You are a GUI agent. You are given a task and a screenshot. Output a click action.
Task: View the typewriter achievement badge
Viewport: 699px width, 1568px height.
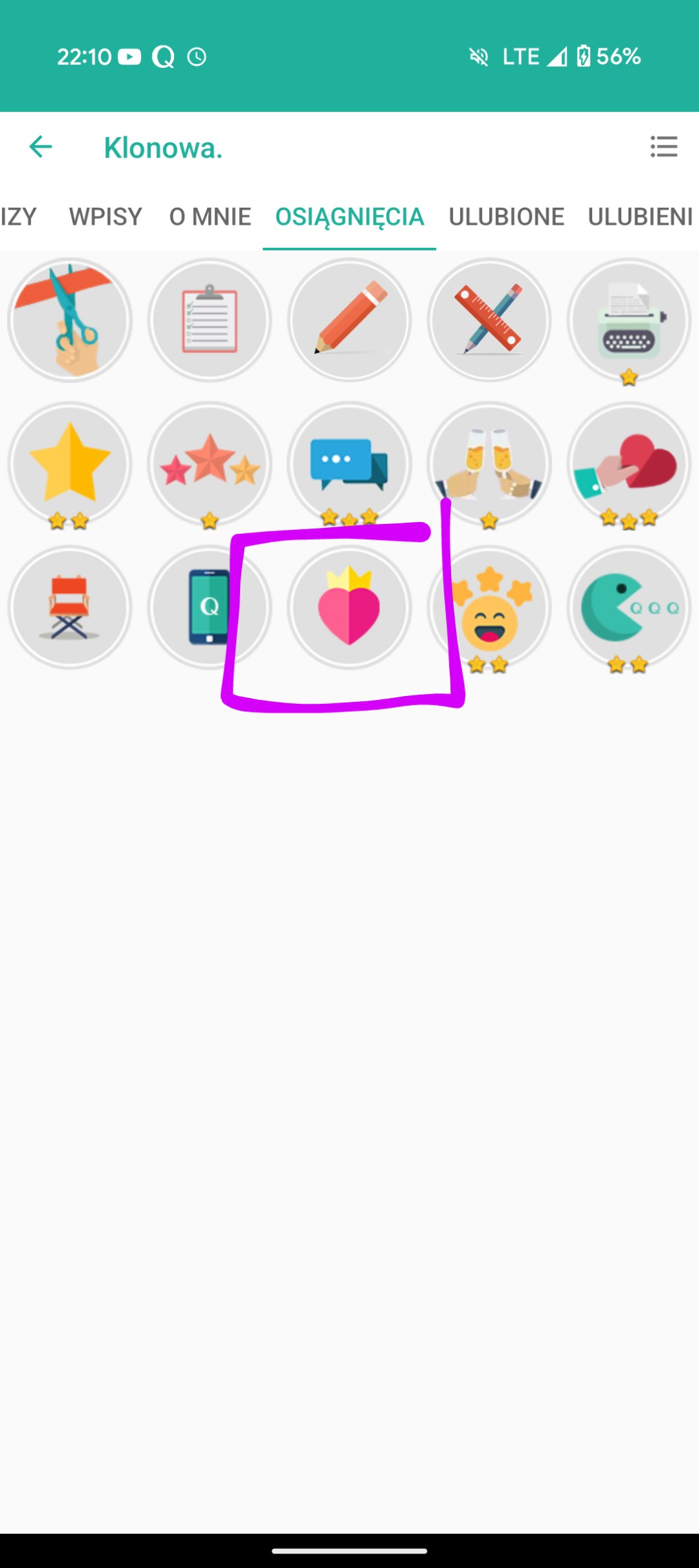pyautogui.click(x=629, y=320)
